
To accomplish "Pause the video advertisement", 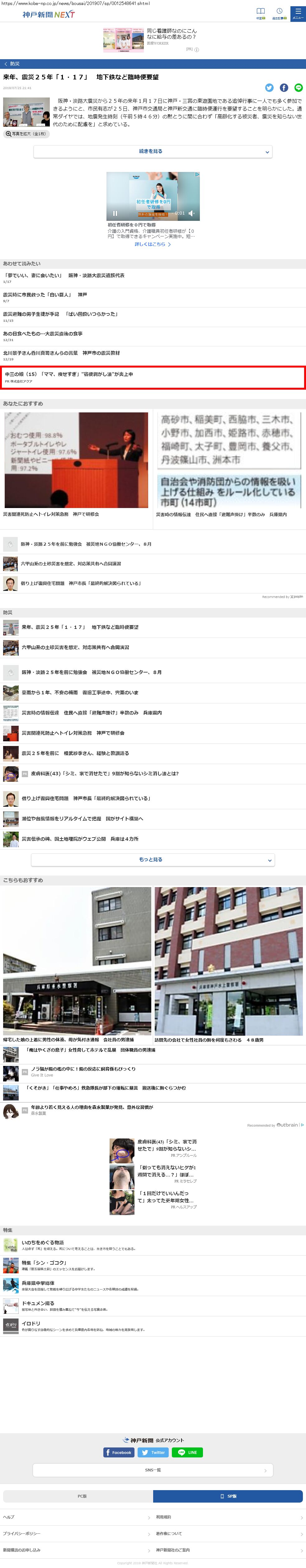I will tap(115, 214).
